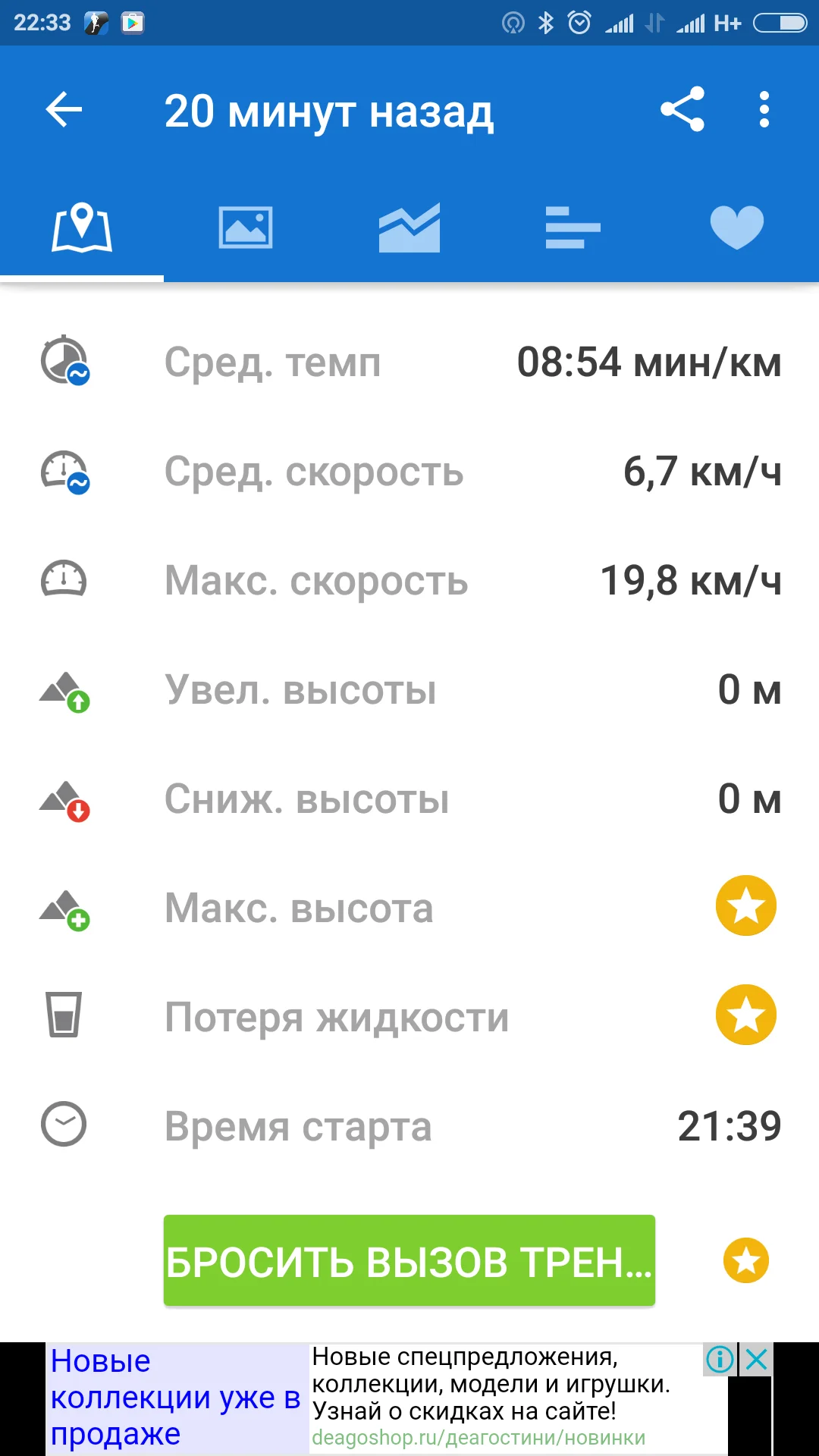The width and height of the screenshot is (819, 1456).
Task: Unlock premium star for Макс. высота
Action: point(746,906)
